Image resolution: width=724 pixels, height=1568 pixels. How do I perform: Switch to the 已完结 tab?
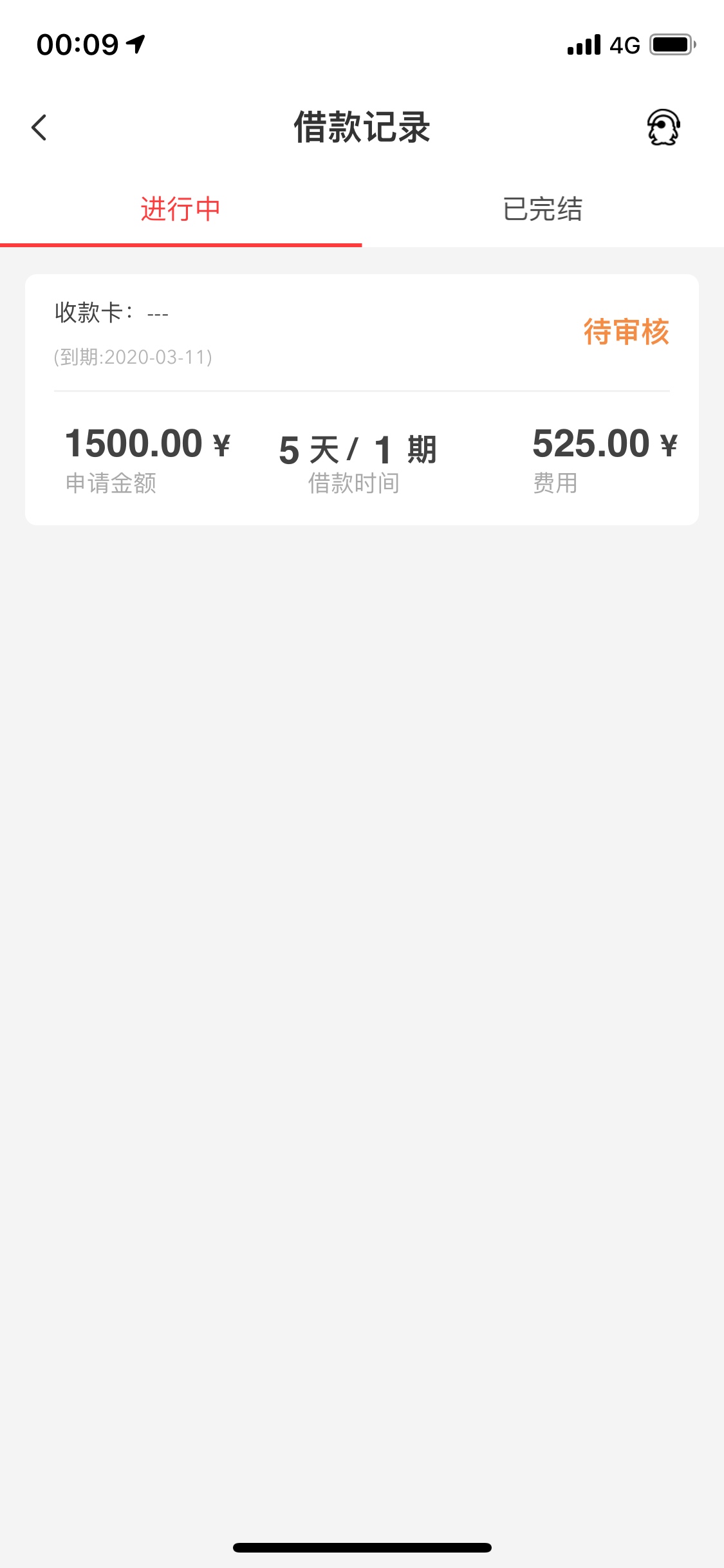point(543,209)
